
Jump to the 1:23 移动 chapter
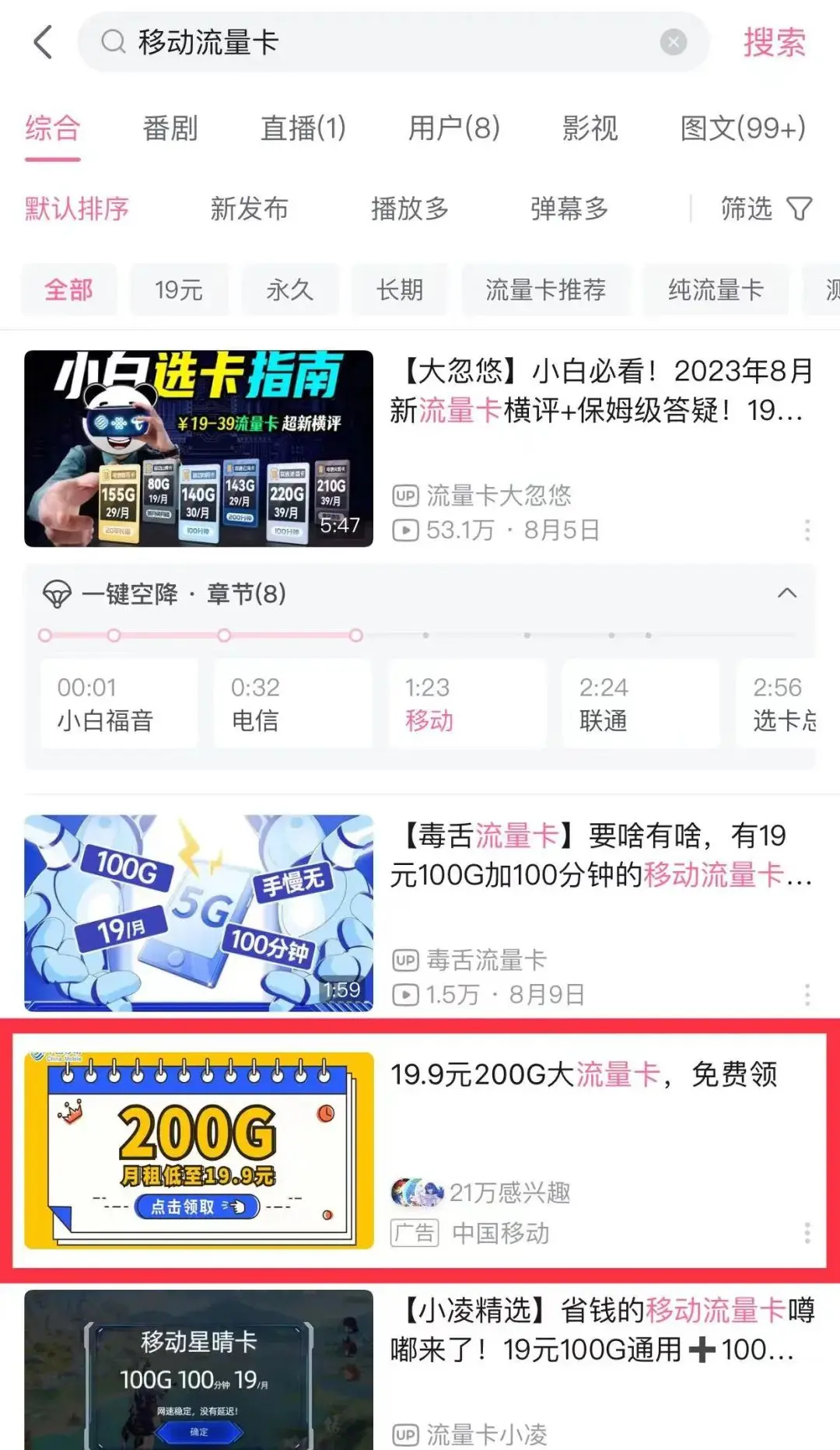click(x=467, y=704)
